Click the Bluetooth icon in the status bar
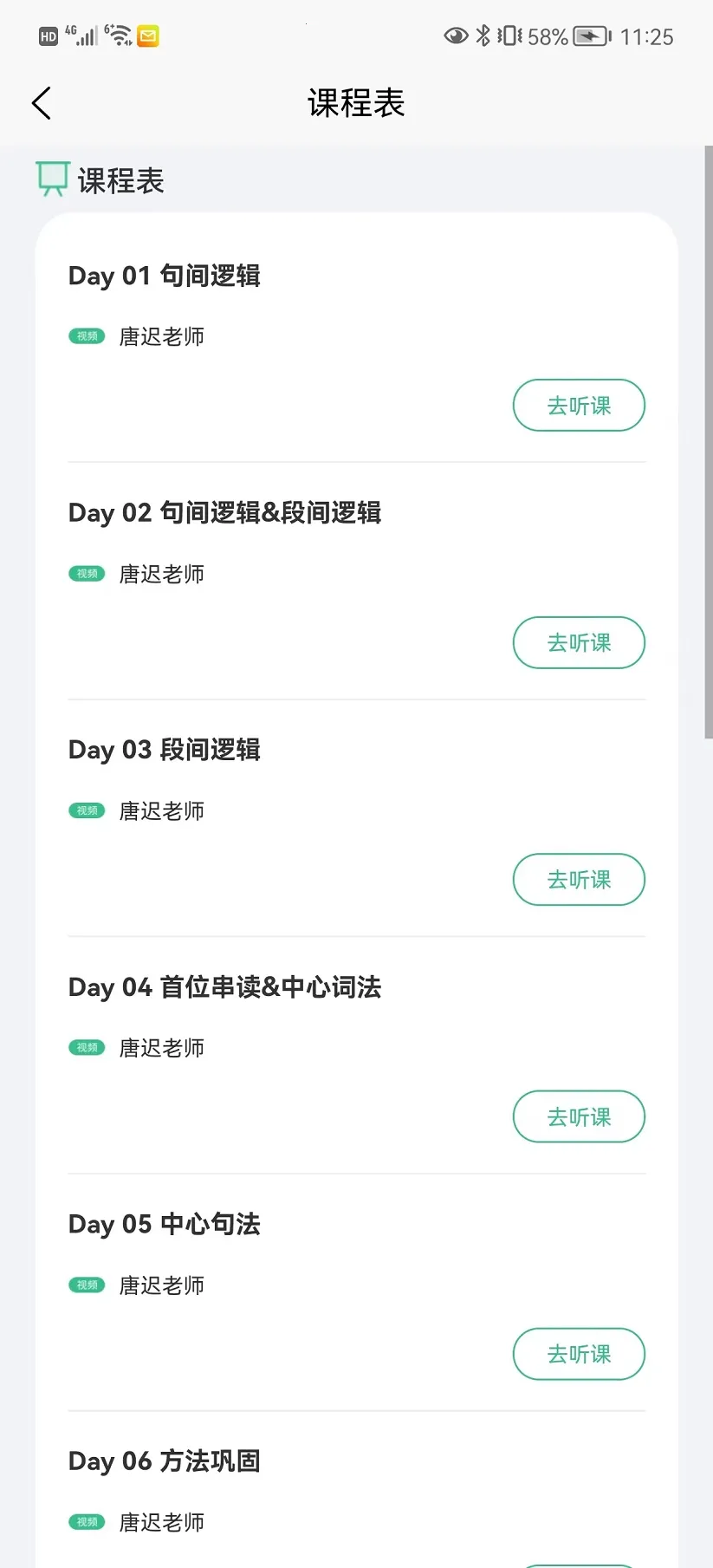The height and width of the screenshot is (1568, 713). point(483,36)
